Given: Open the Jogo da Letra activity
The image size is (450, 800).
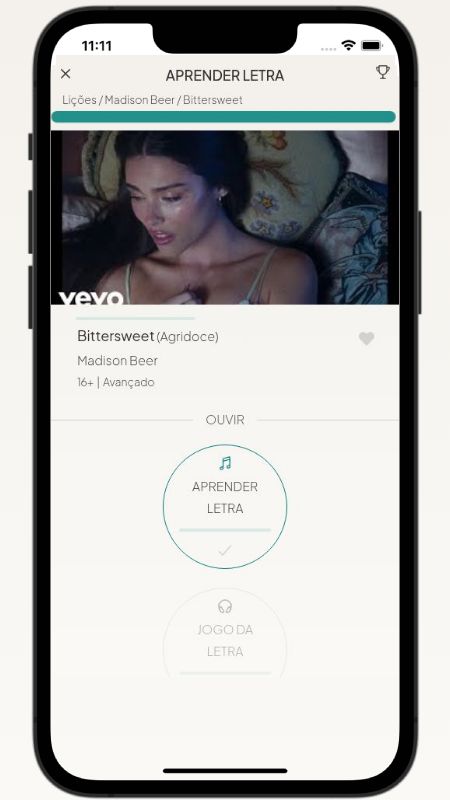Looking at the screenshot, I should click(225, 633).
